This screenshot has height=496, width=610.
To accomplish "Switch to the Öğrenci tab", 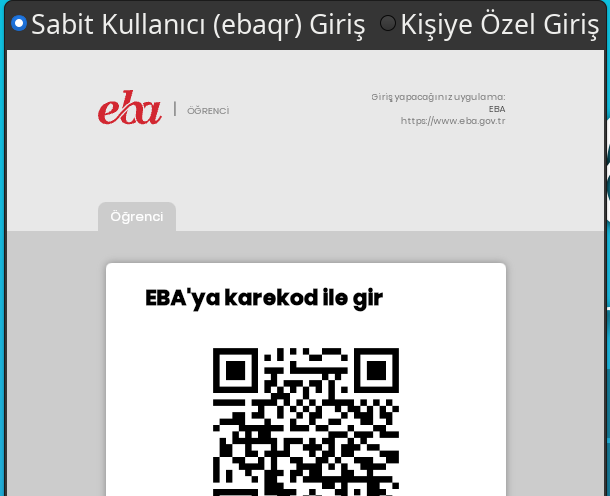I will tap(137, 217).
